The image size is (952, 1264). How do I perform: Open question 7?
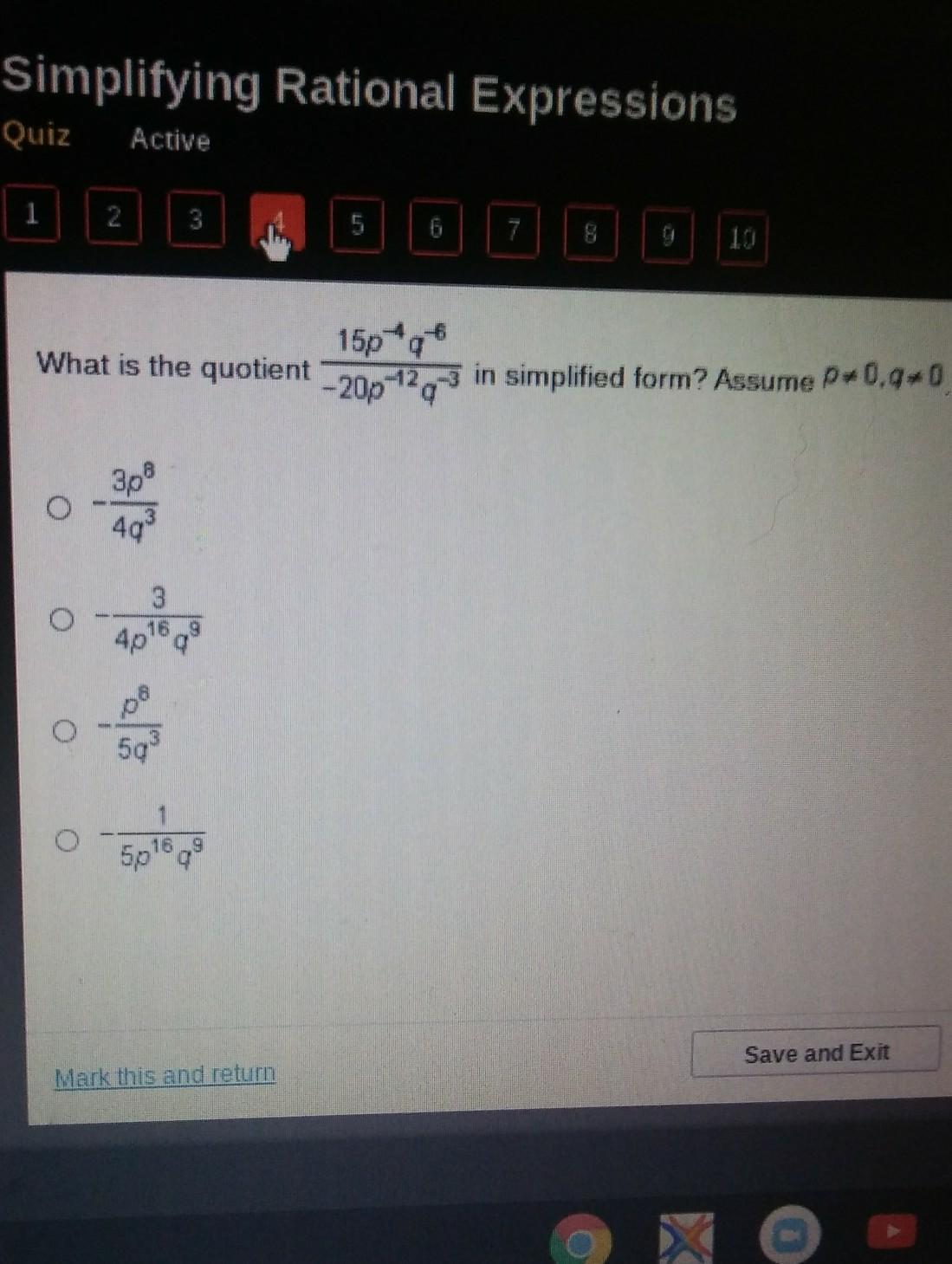[x=513, y=231]
